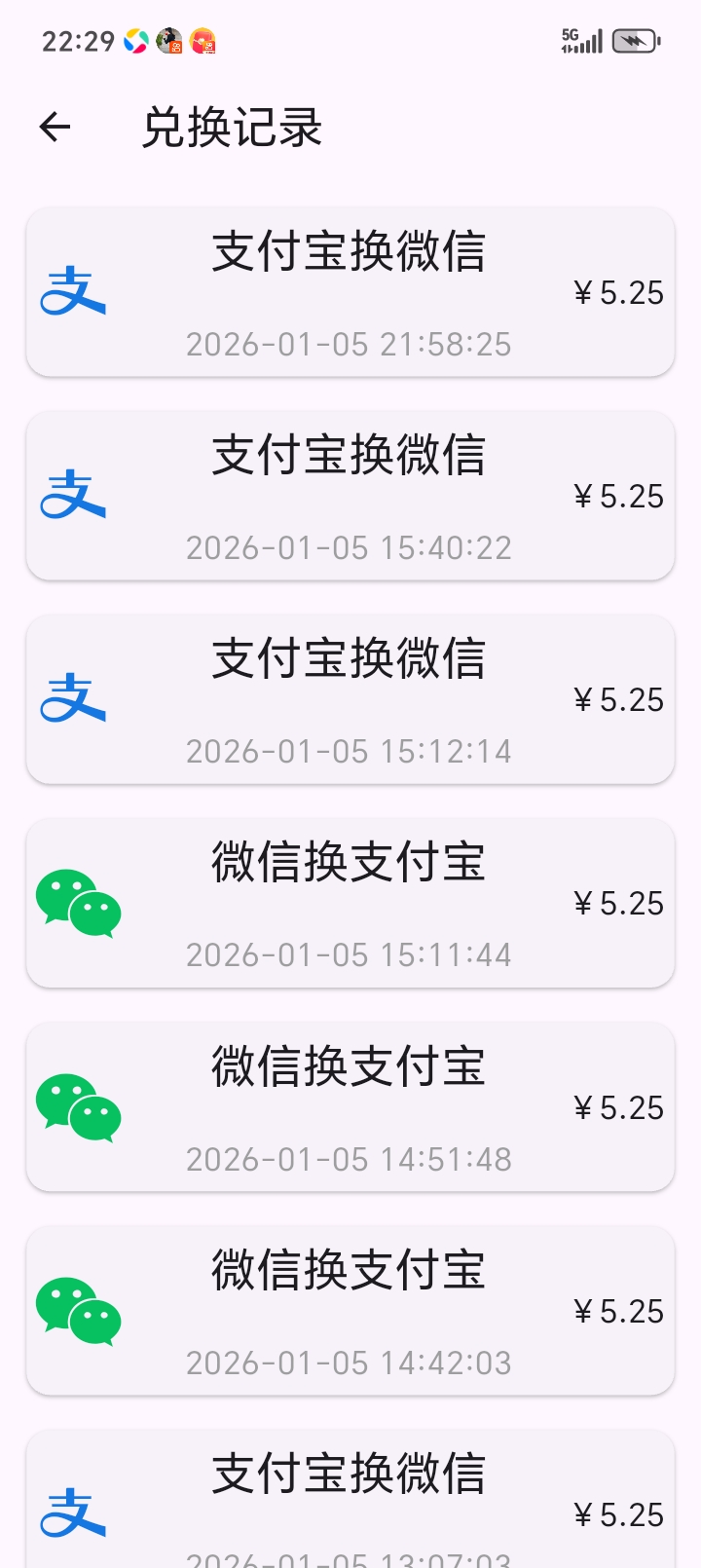Tap the back arrow to exit records
The height and width of the screenshot is (1568, 701).
55,127
